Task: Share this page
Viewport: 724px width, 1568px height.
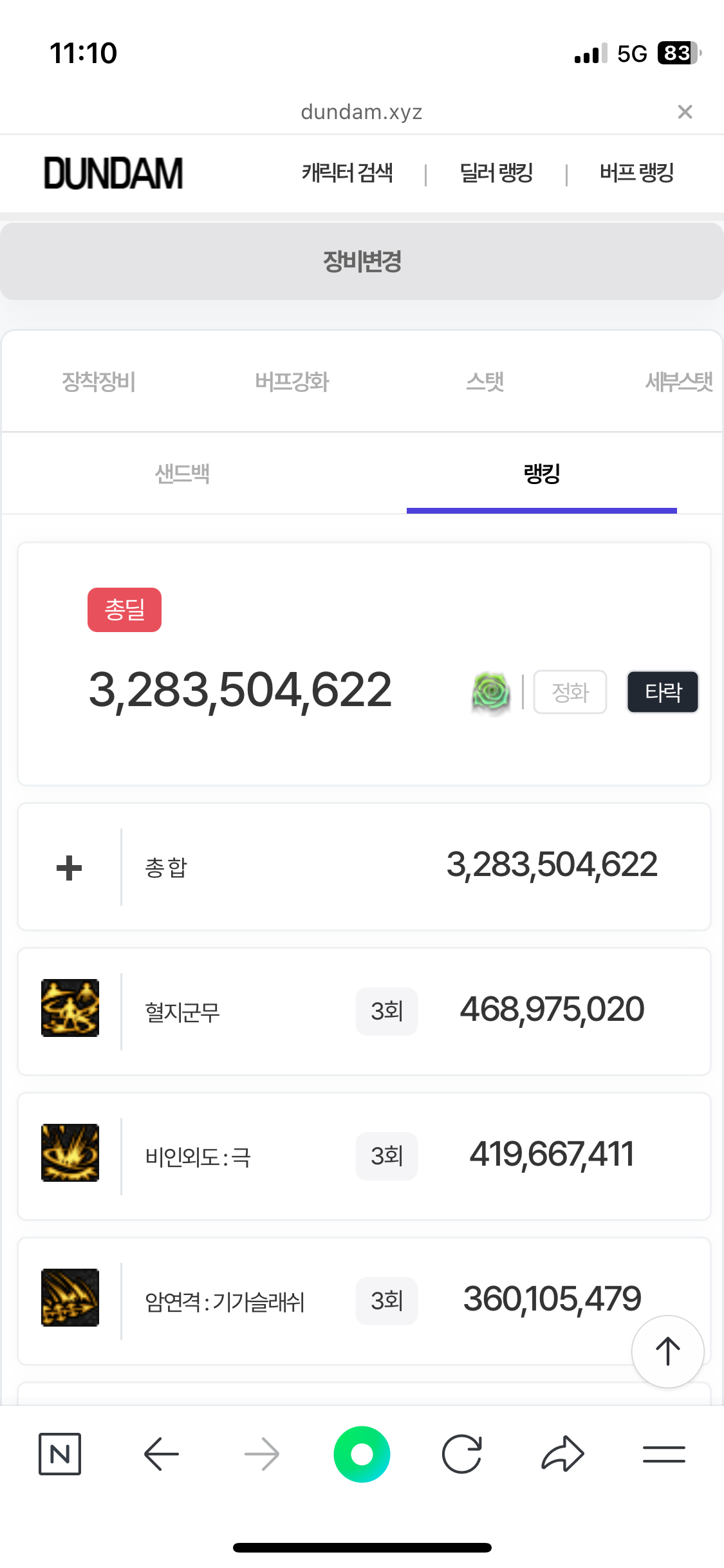Action: pyautogui.click(x=562, y=1454)
